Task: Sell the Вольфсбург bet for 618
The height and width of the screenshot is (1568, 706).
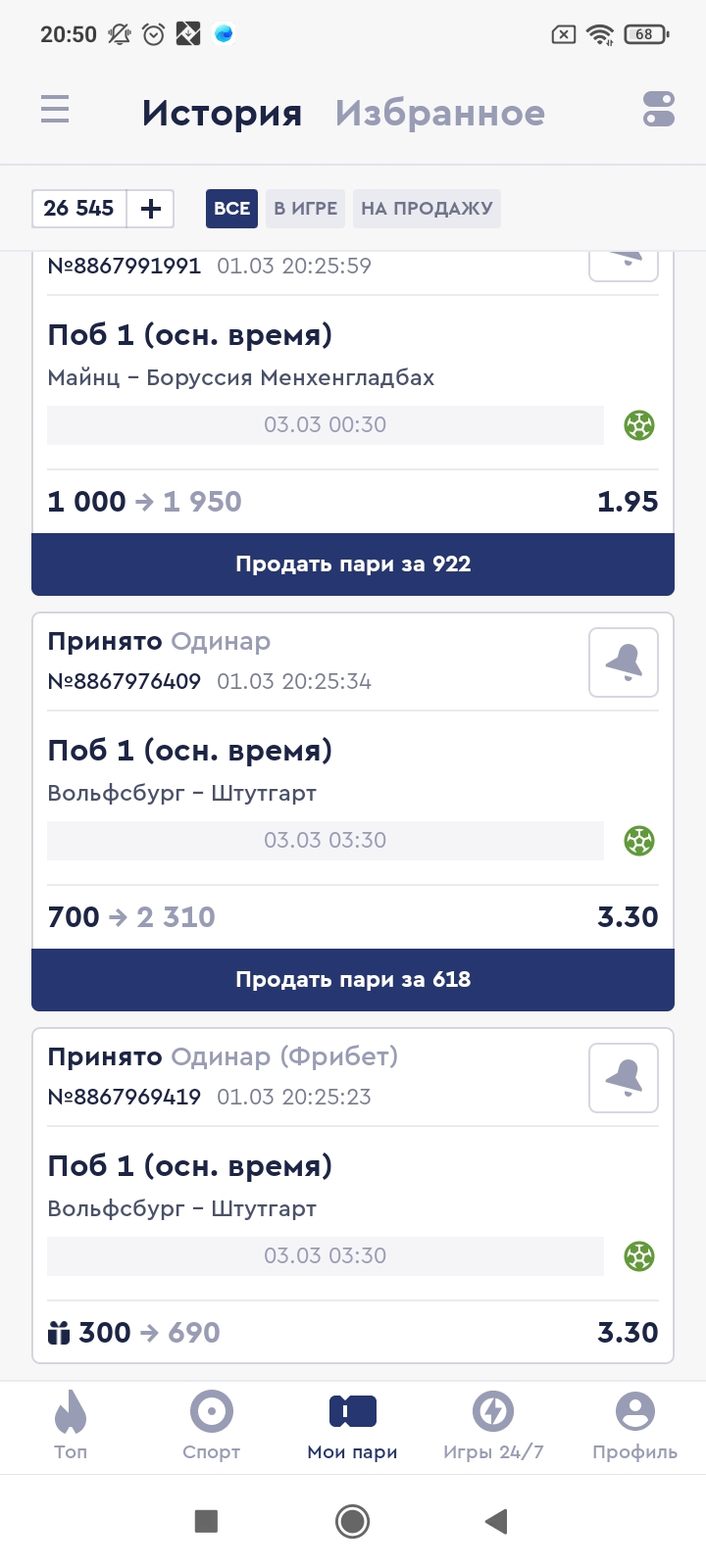Action: tap(353, 980)
